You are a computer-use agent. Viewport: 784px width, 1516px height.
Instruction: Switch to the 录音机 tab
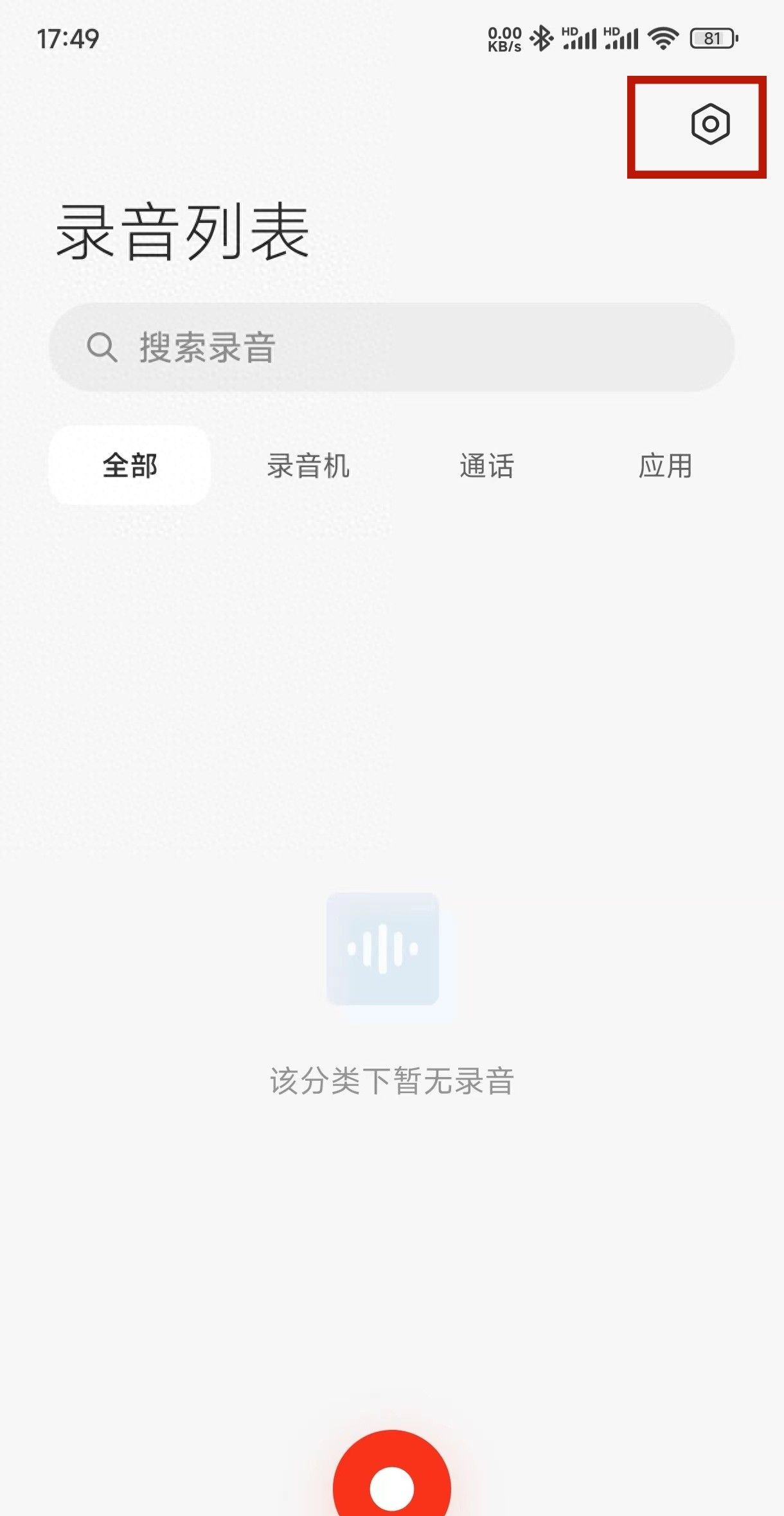click(x=308, y=466)
